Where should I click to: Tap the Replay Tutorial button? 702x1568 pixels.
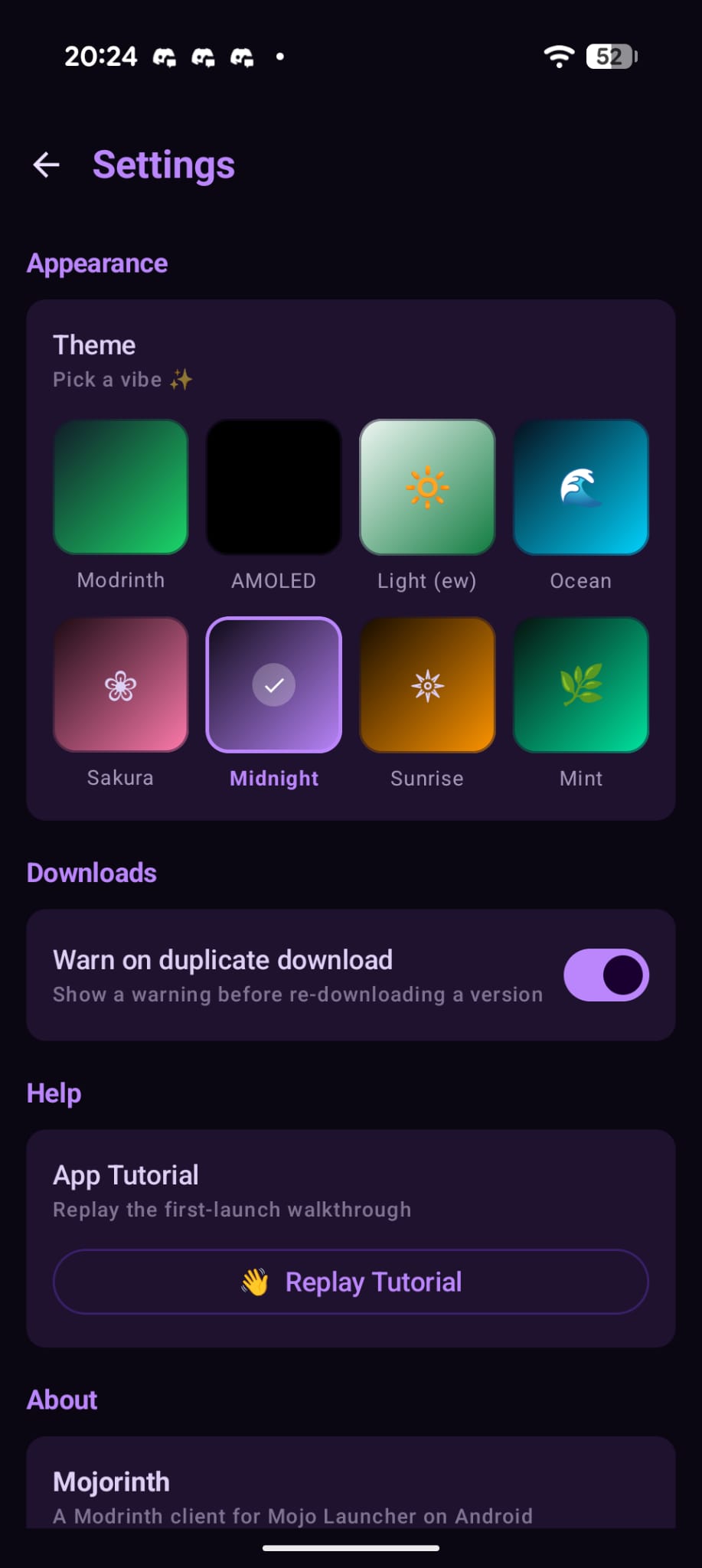(x=351, y=1282)
